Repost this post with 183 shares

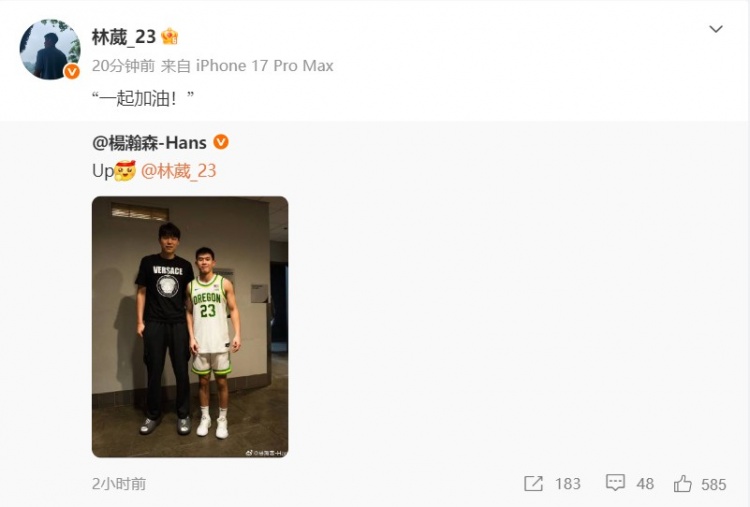(552, 483)
